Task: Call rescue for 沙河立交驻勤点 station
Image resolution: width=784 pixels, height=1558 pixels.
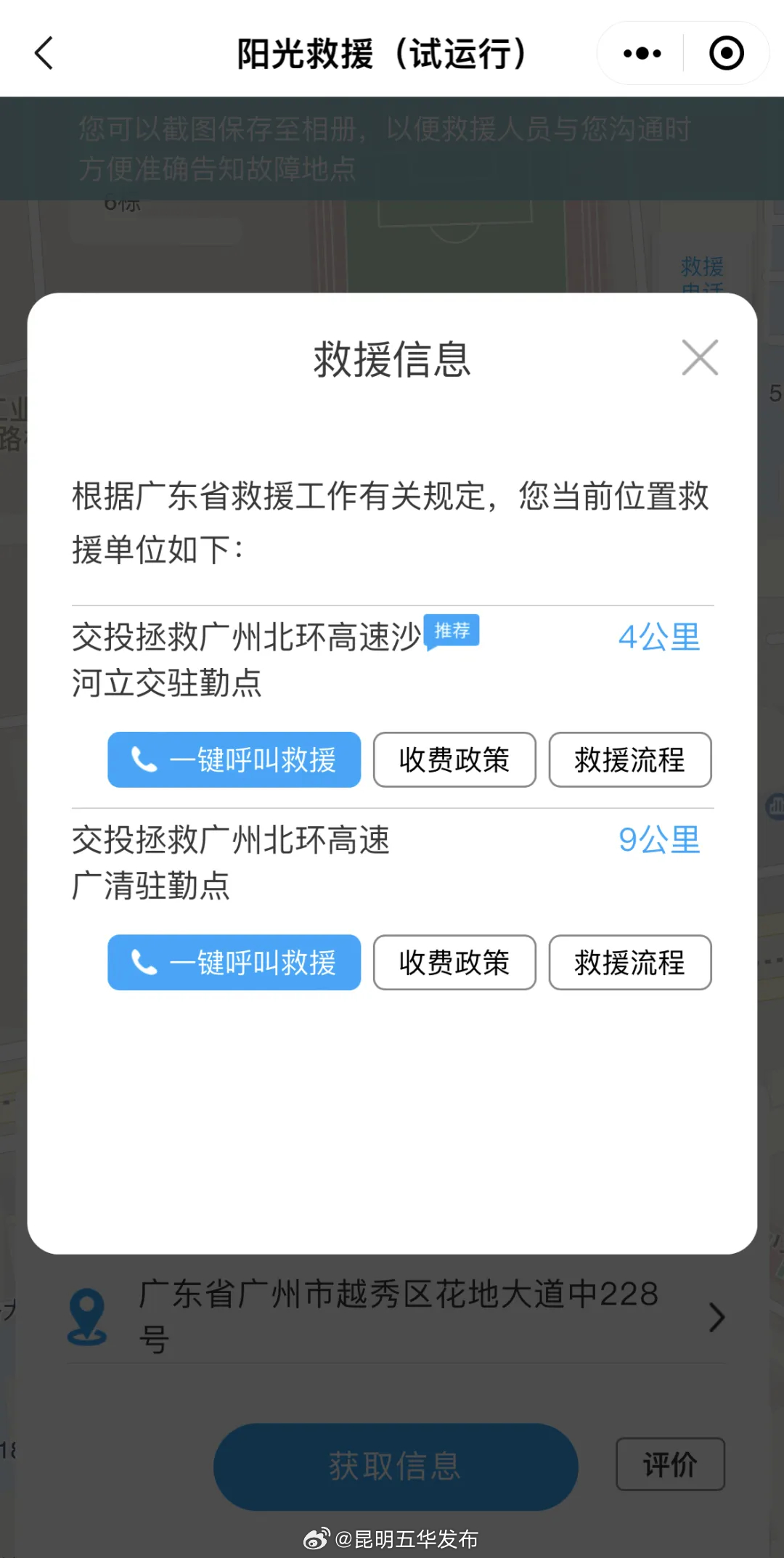Action: coord(234,759)
